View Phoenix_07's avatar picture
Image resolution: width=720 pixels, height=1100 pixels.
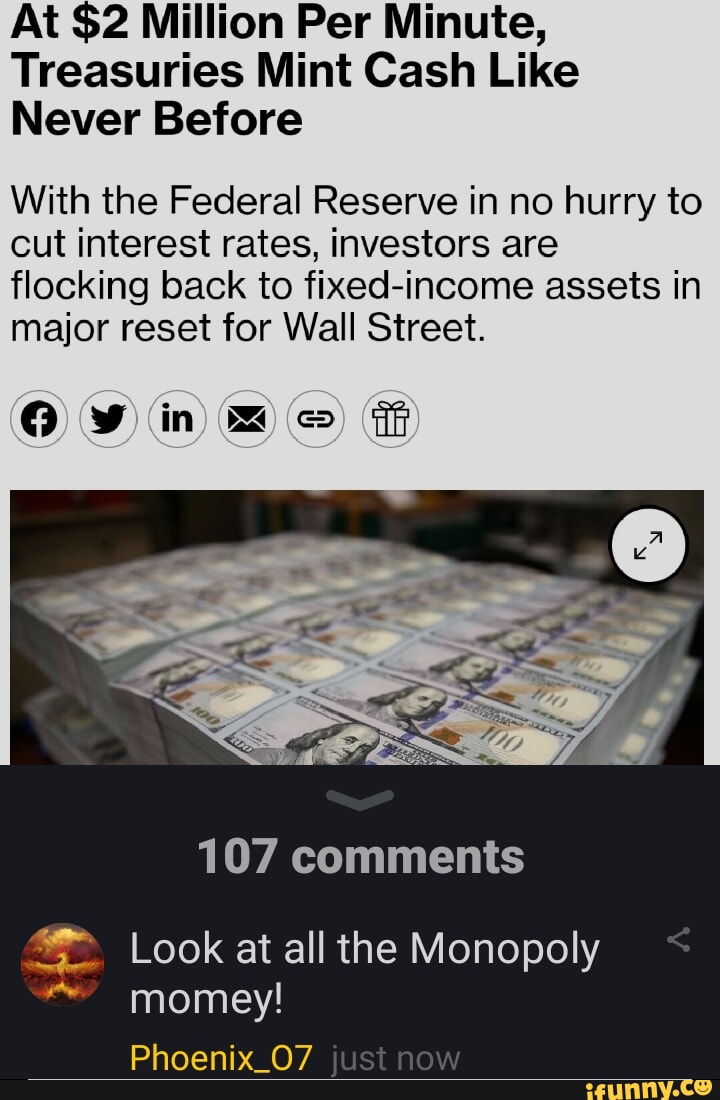pyautogui.click(x=62, y=964)
